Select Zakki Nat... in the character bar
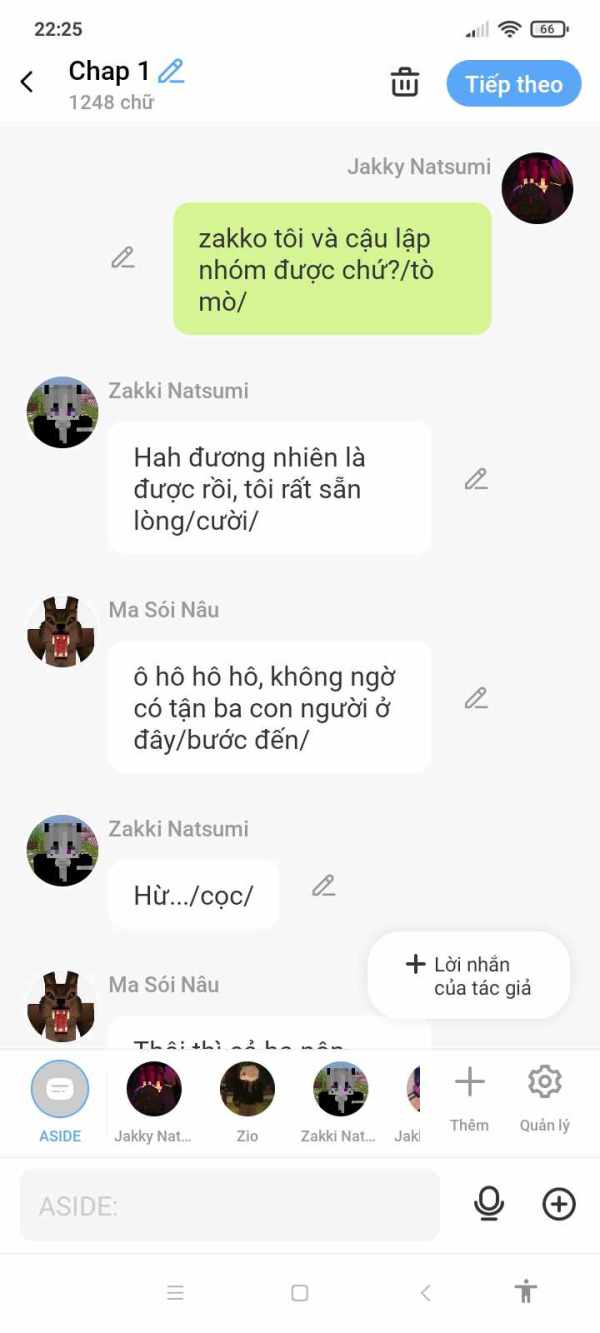Screen dimensions: 600x1333 tap(340, 1102)
